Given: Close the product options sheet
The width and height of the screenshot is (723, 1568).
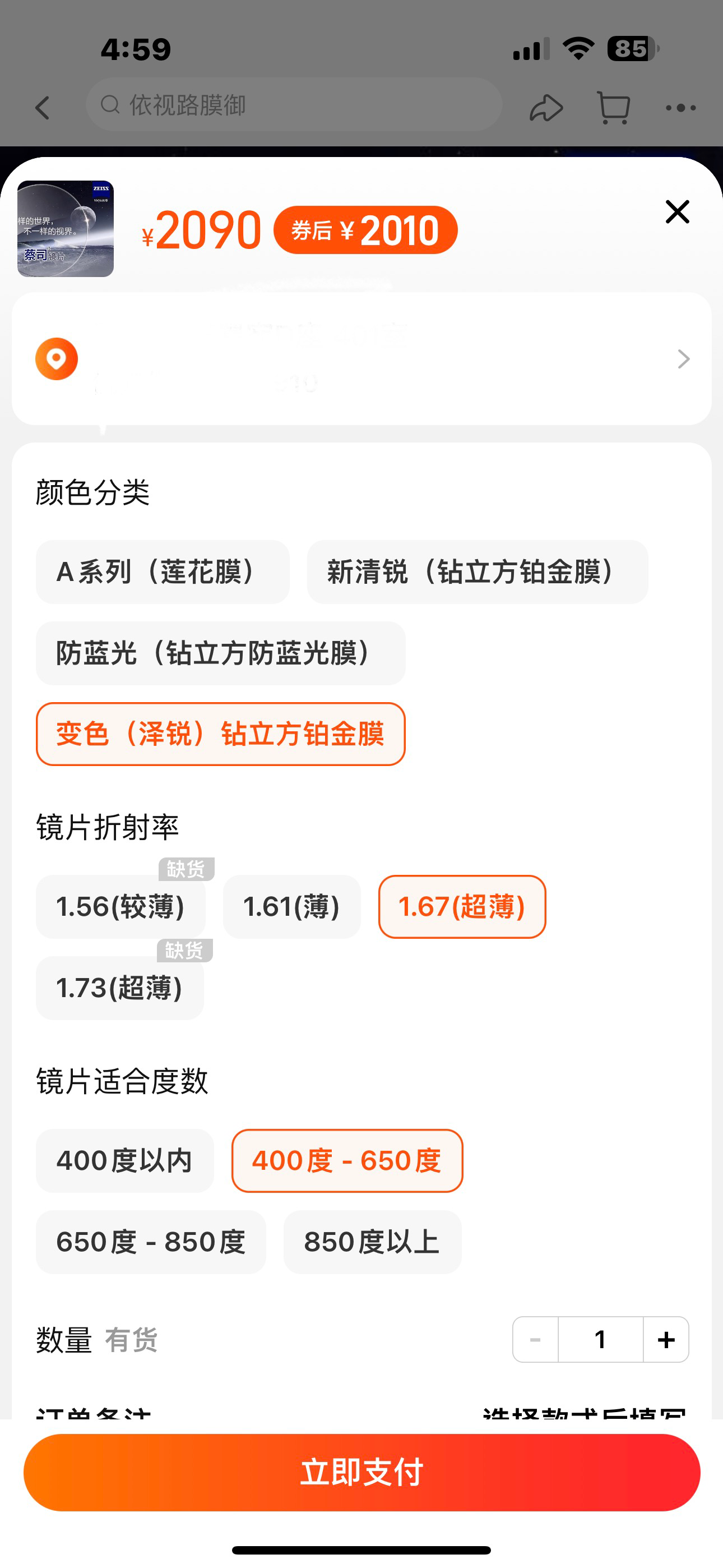Looking at the screenshot, I should click(x=676, y=212).
